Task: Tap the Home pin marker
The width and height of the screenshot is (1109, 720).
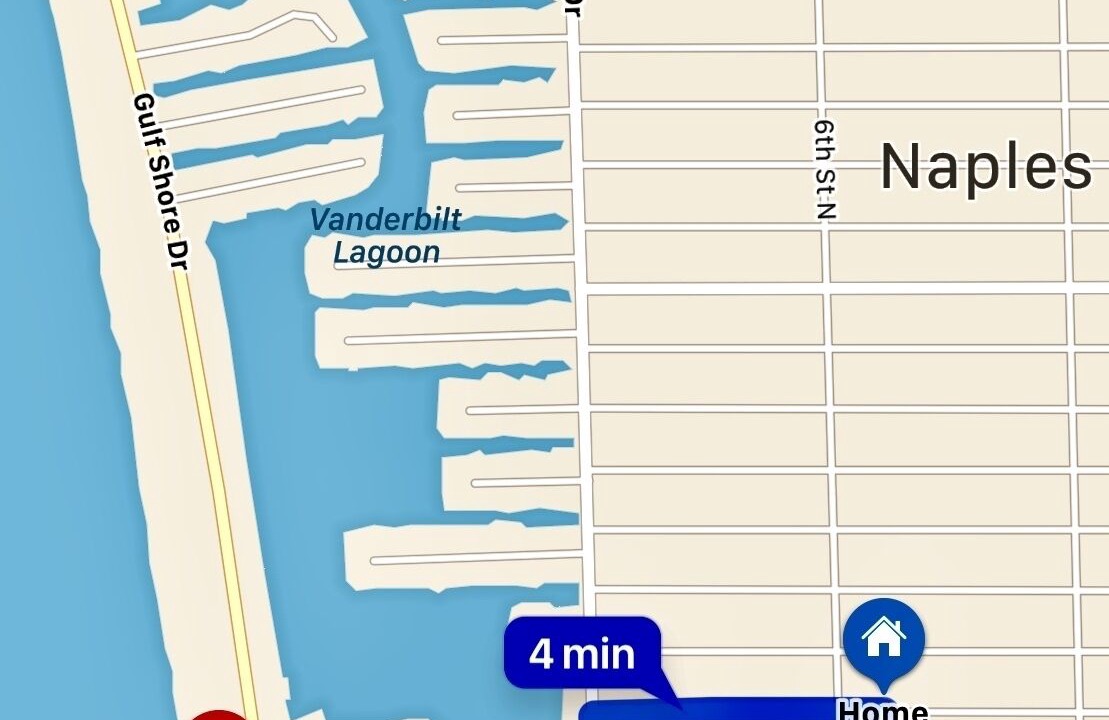Action: click(883, 638)
